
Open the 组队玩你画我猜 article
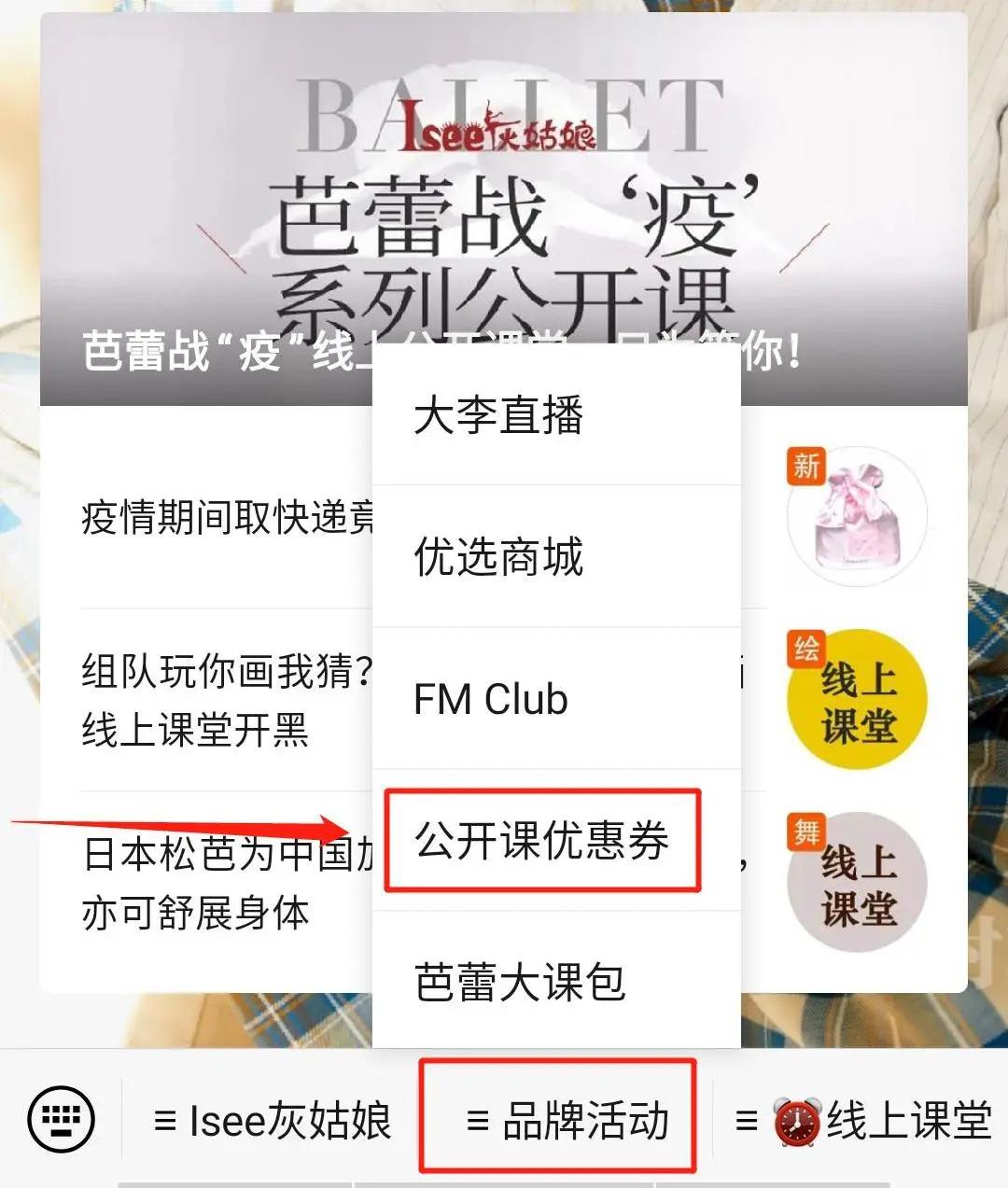coord(224,700)
